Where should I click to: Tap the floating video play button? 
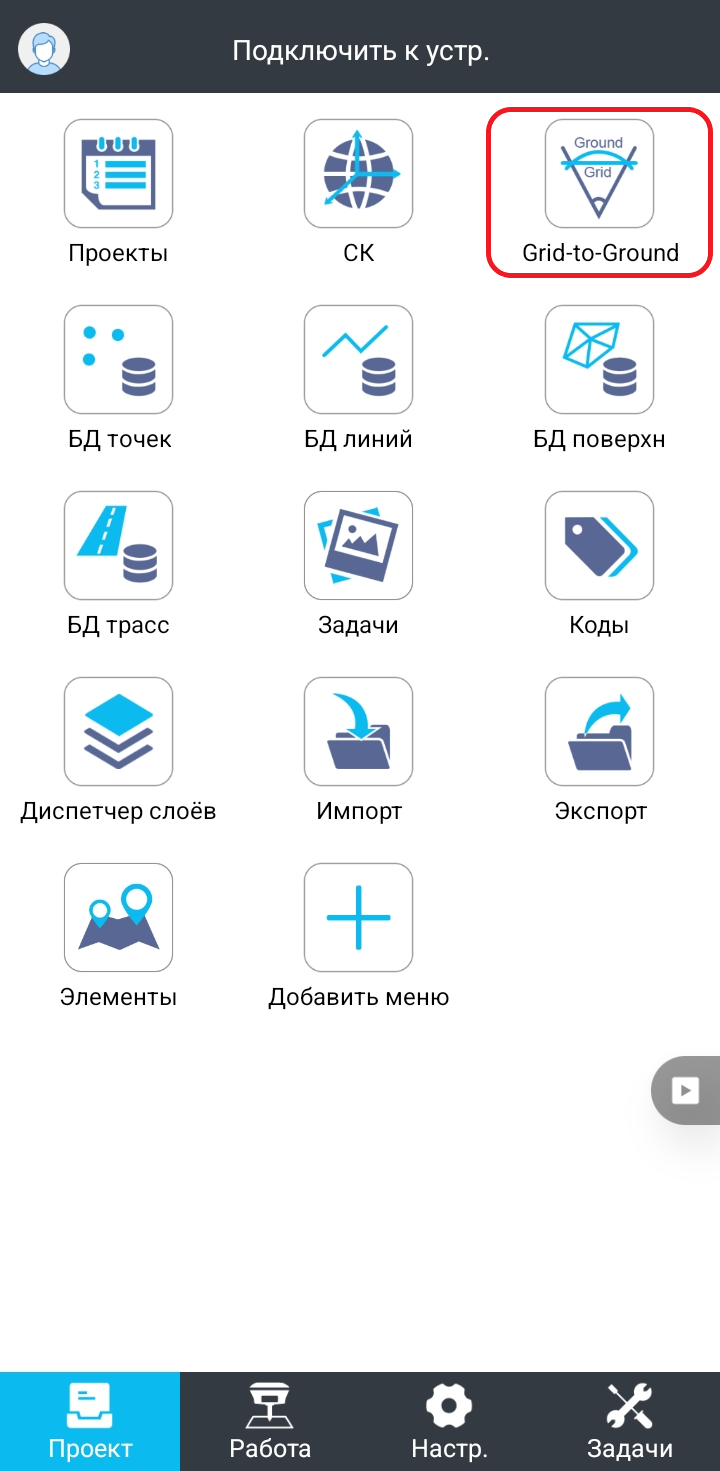pyautogui.click(x=686, y=1090)
